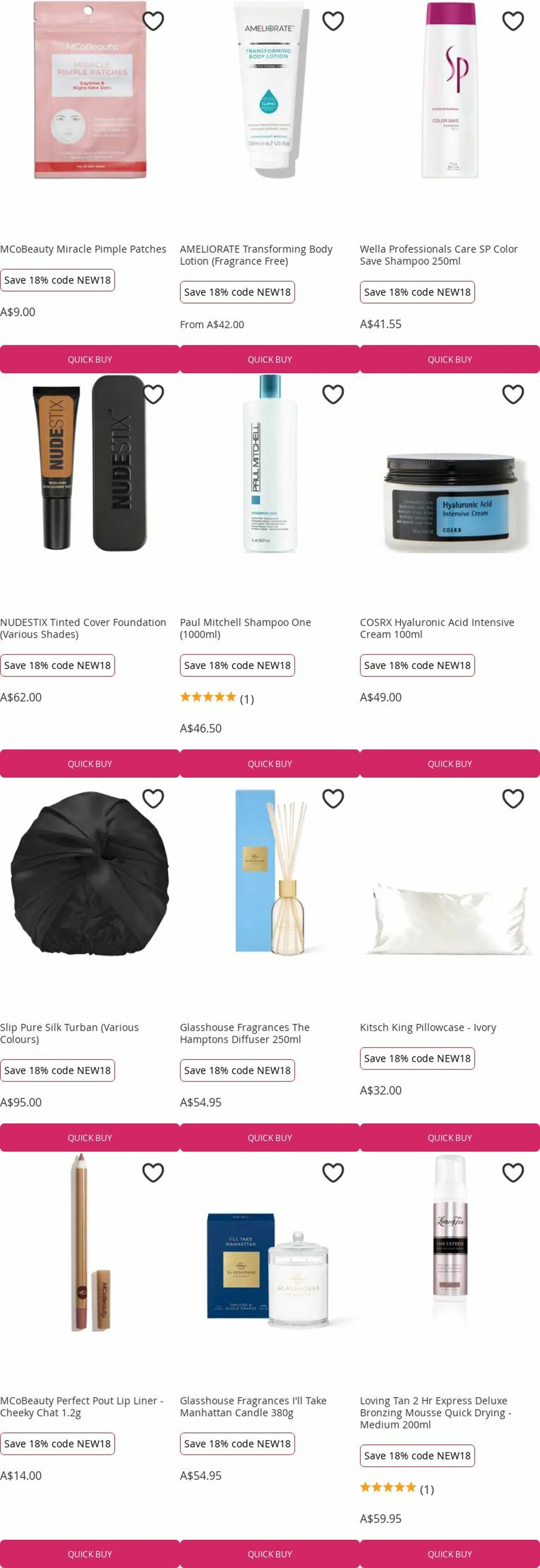540x1568 pixels.
Task: Quick buy MCoBeauty Miracle Pimple Patches
Action: (89, 359)
